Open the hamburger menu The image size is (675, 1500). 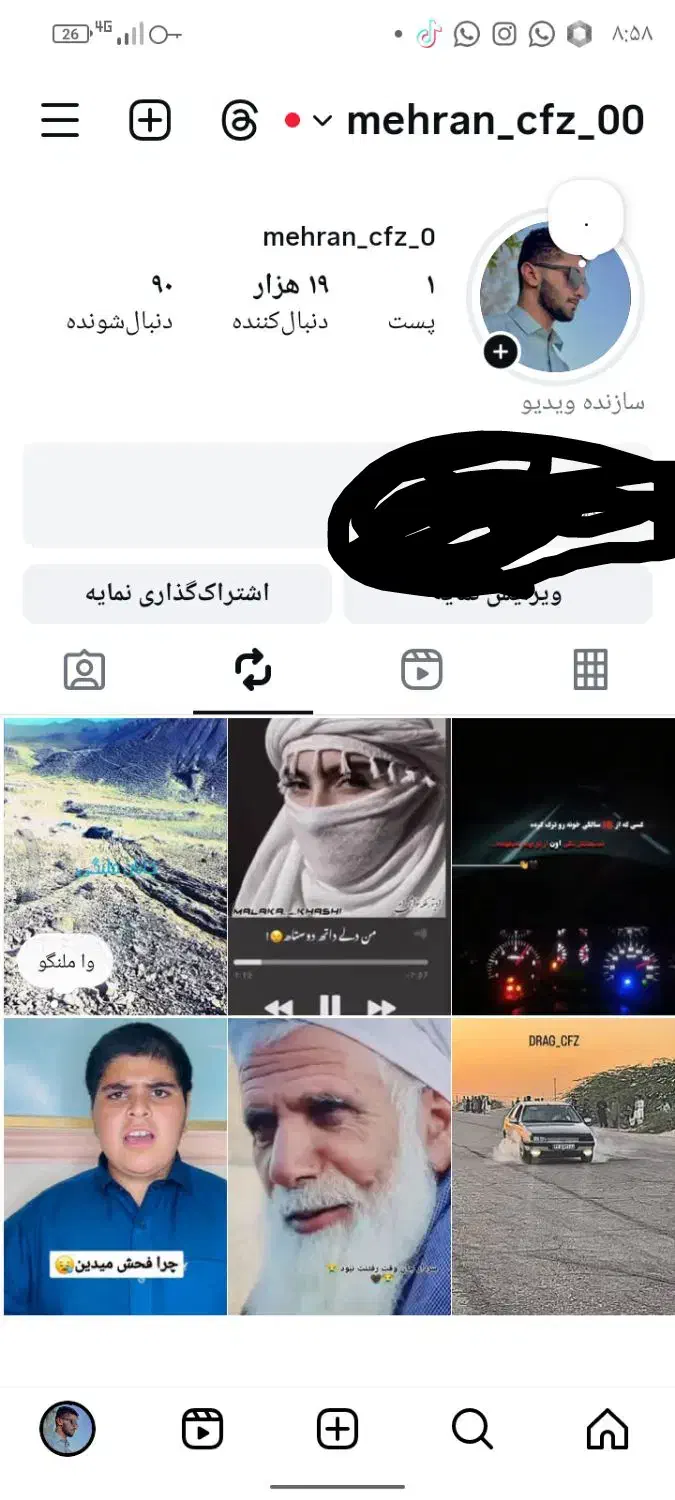pos(60,121)
